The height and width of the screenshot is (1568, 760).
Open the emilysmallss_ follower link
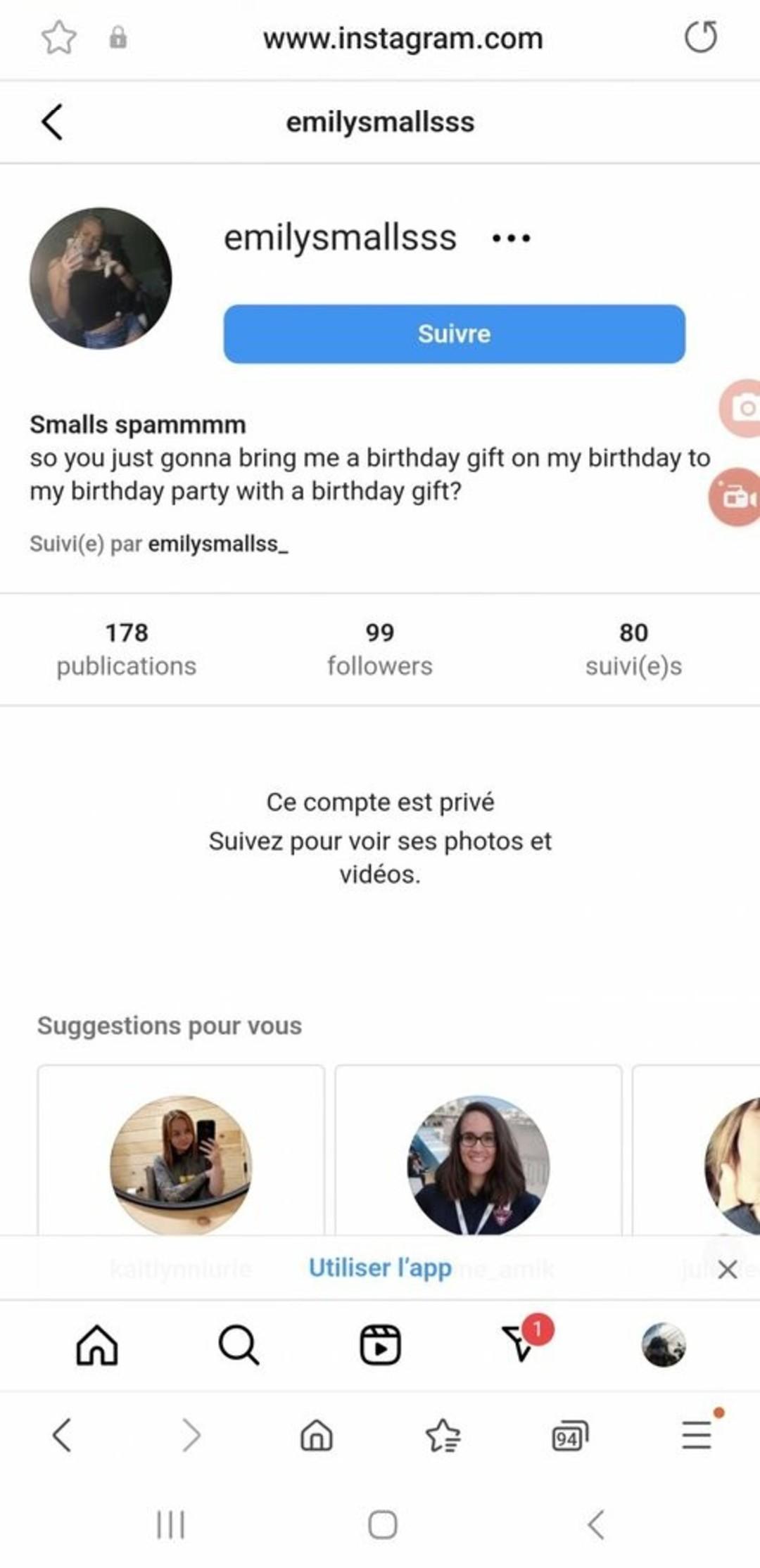(x=218, y=544)
